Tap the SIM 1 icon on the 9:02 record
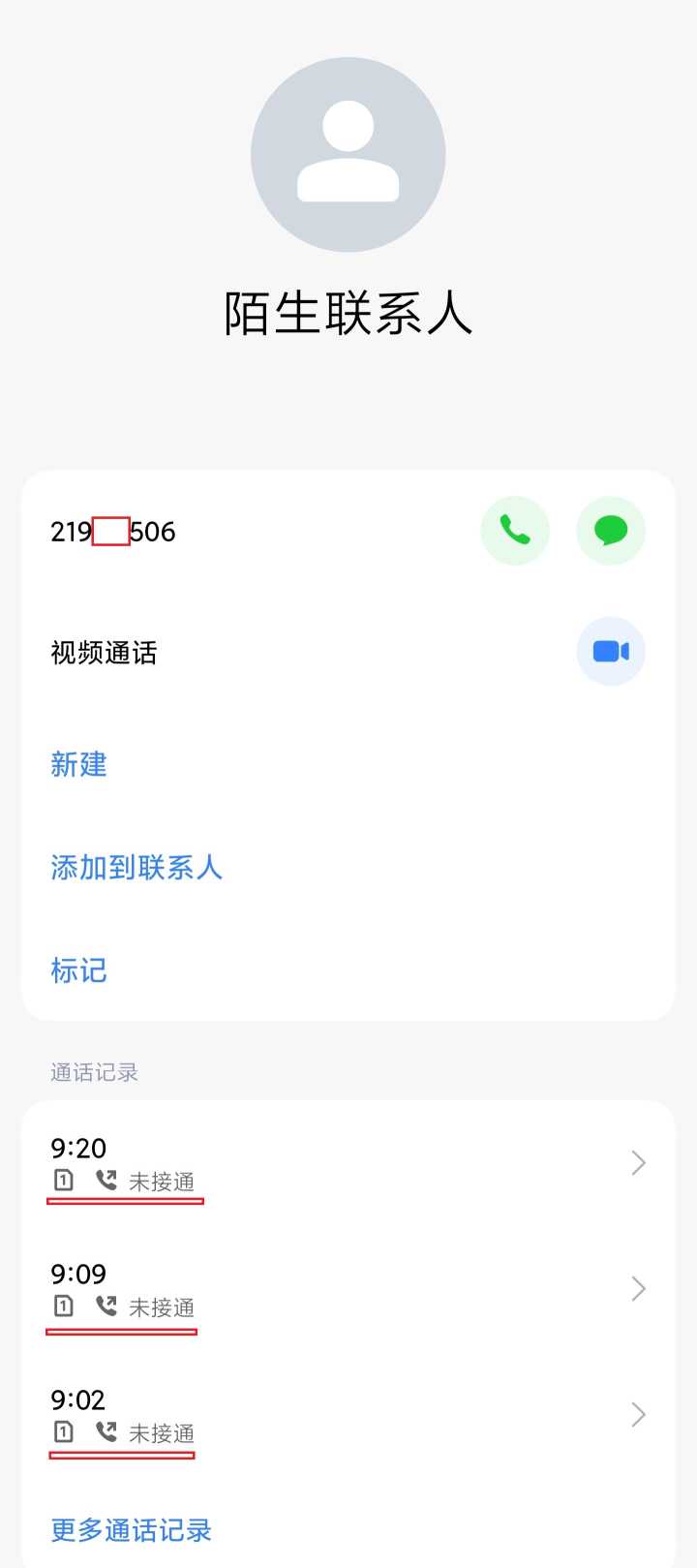Screen dimensions: 697x1568 pyautogui.click(x=64, y=1433)
